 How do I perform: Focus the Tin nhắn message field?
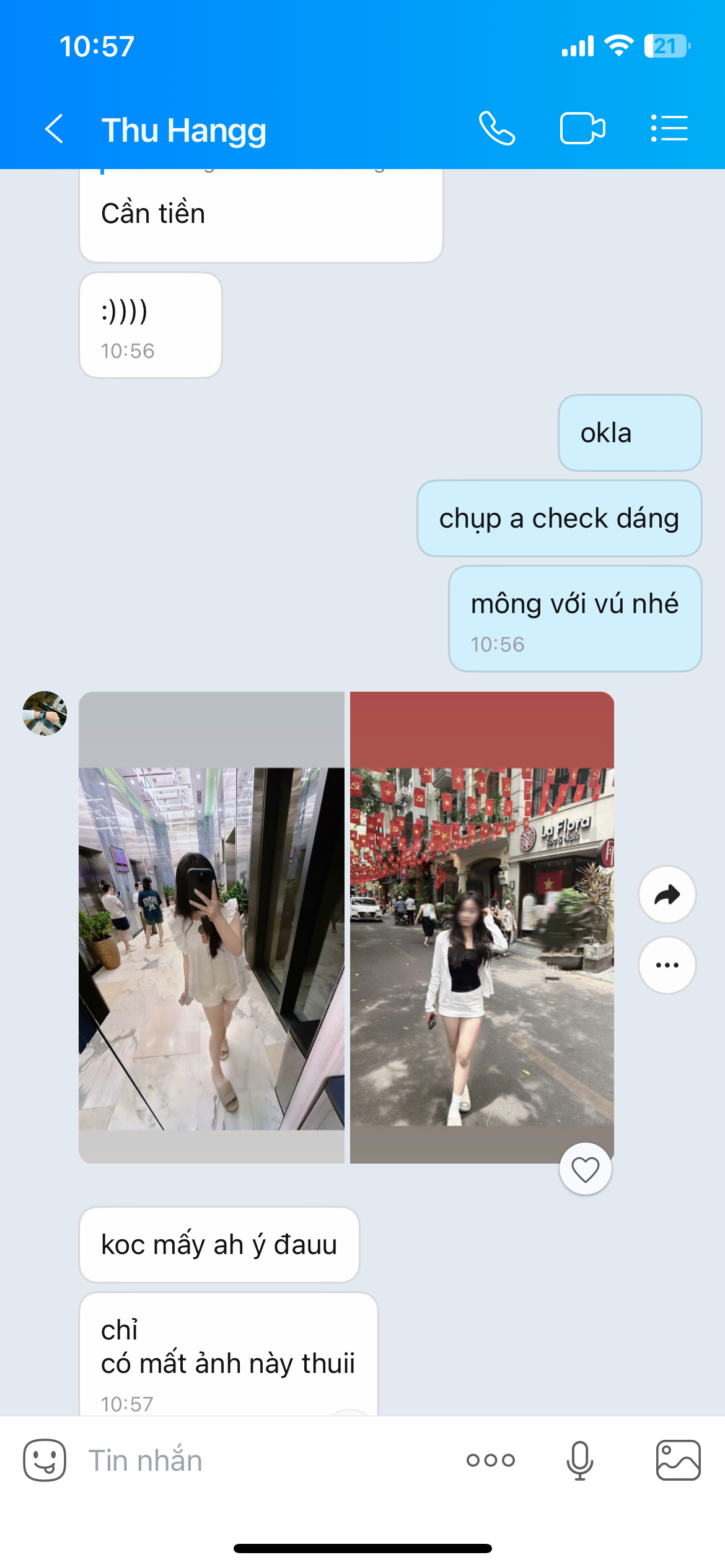click(x=260, y=1460)
